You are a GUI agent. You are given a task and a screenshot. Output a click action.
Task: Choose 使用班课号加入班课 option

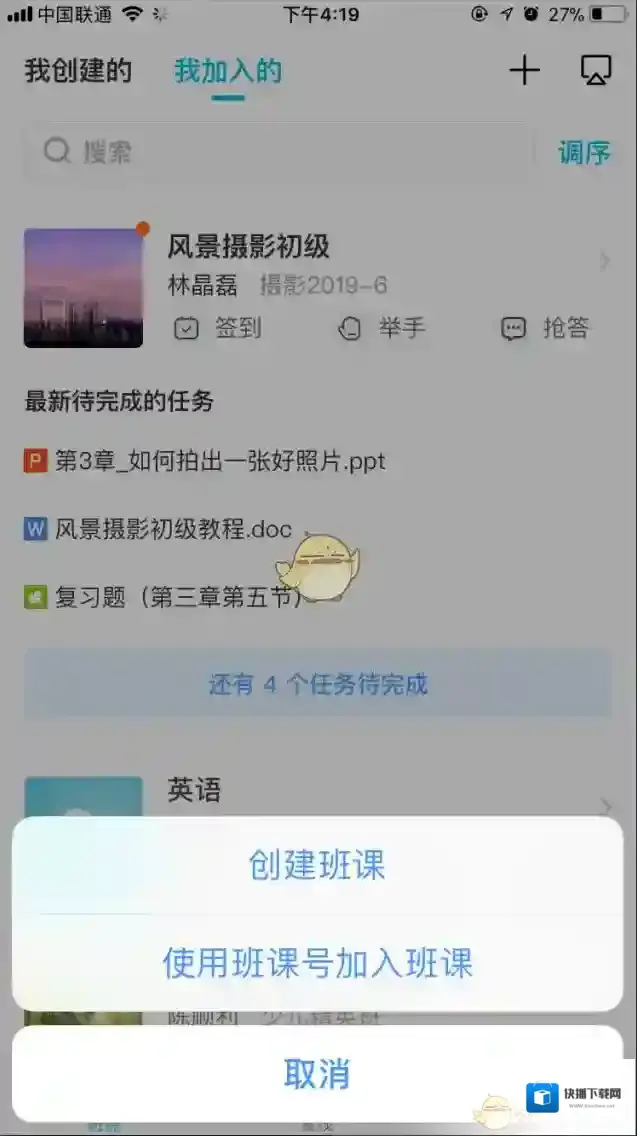317,962
